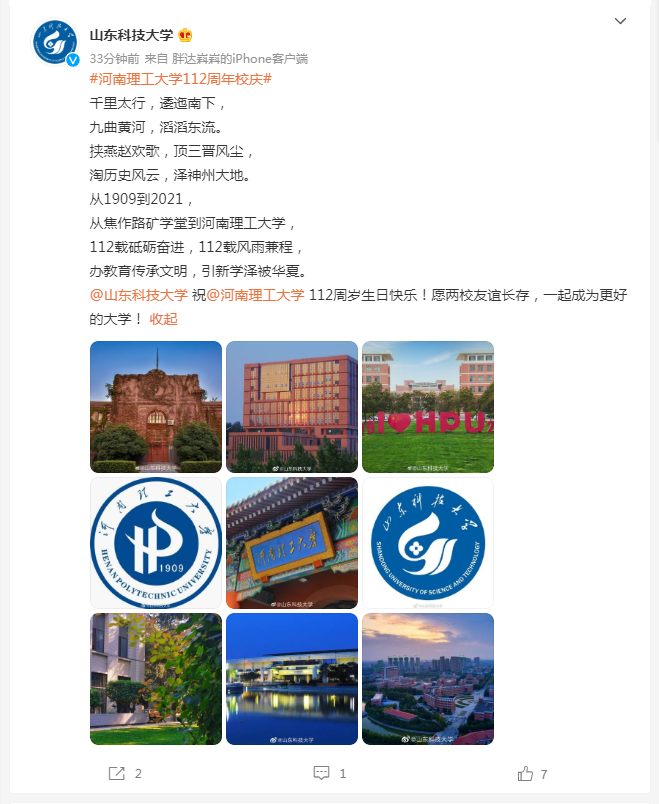Open the night lake reflection photo
Screen dimensions: 659x804
click(x=292, y=679)
